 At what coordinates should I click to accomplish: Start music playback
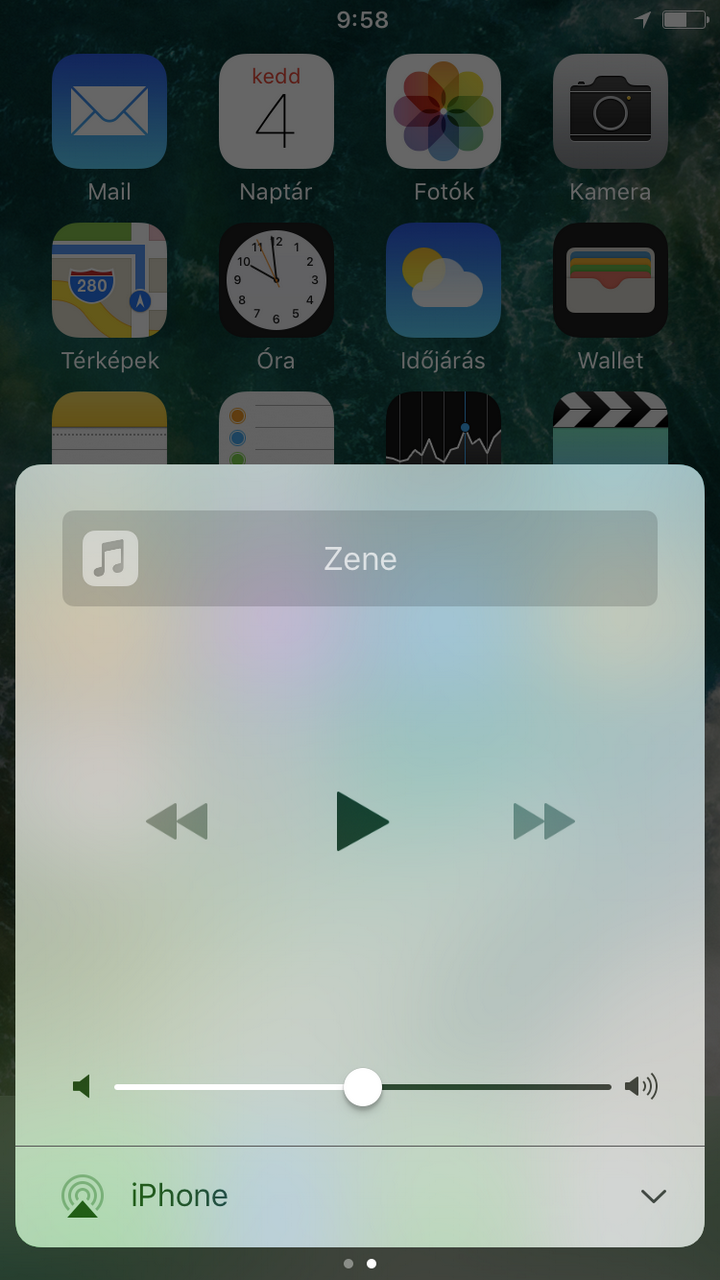[361, 822]
